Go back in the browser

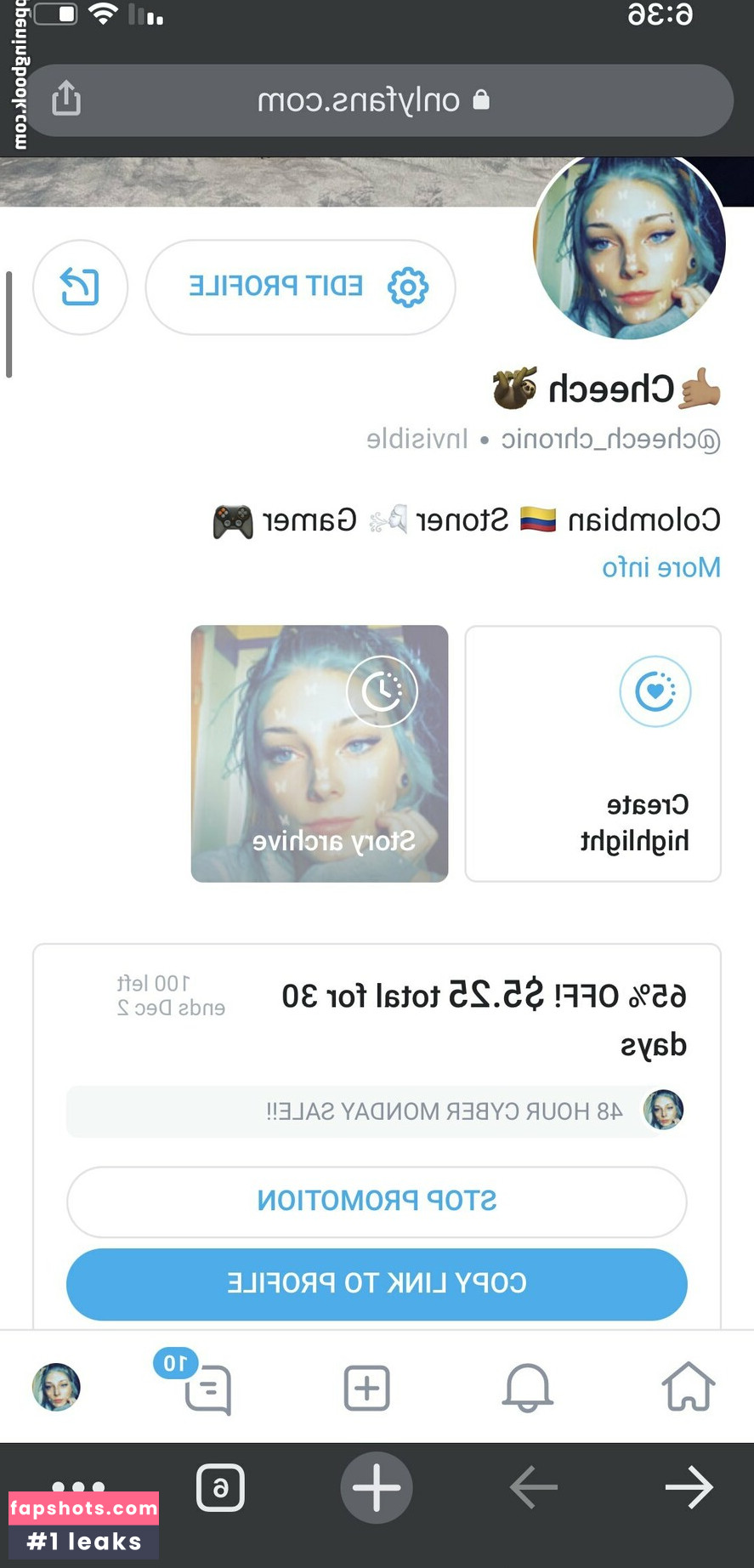click(x=689, y=1487)
